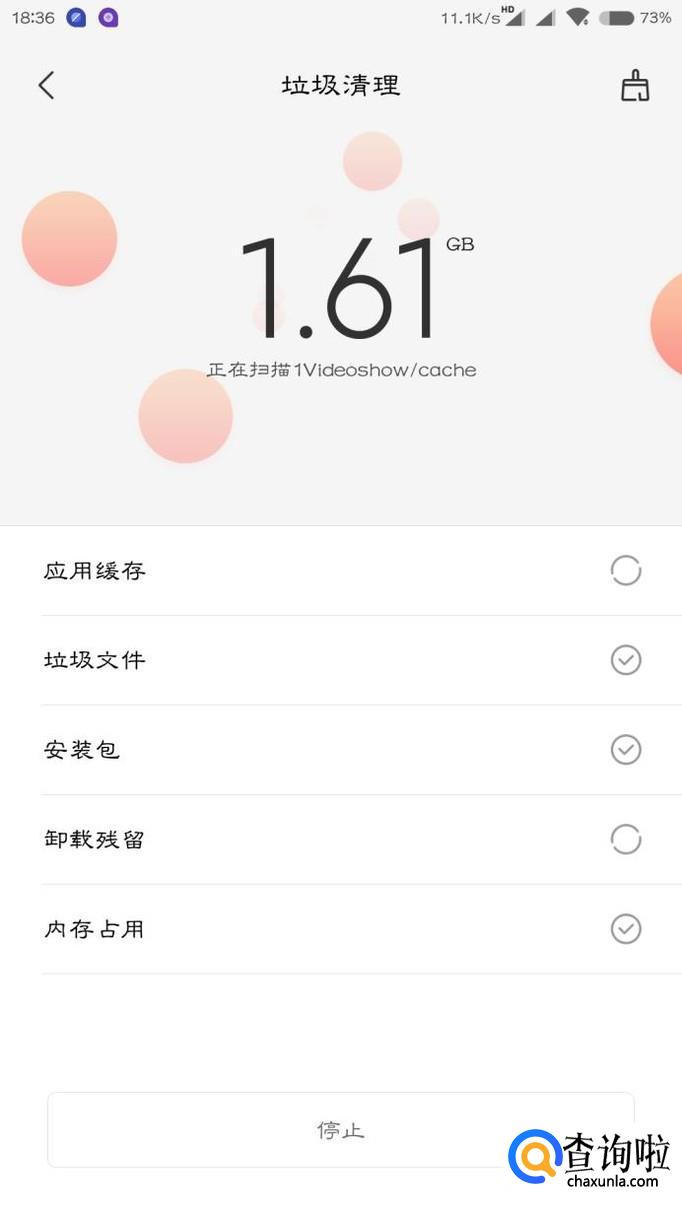Image resolution: width=682 pixels, height=1212 pixels.
Task: Open the 应用缓存 row
Action: pos(340,571)
